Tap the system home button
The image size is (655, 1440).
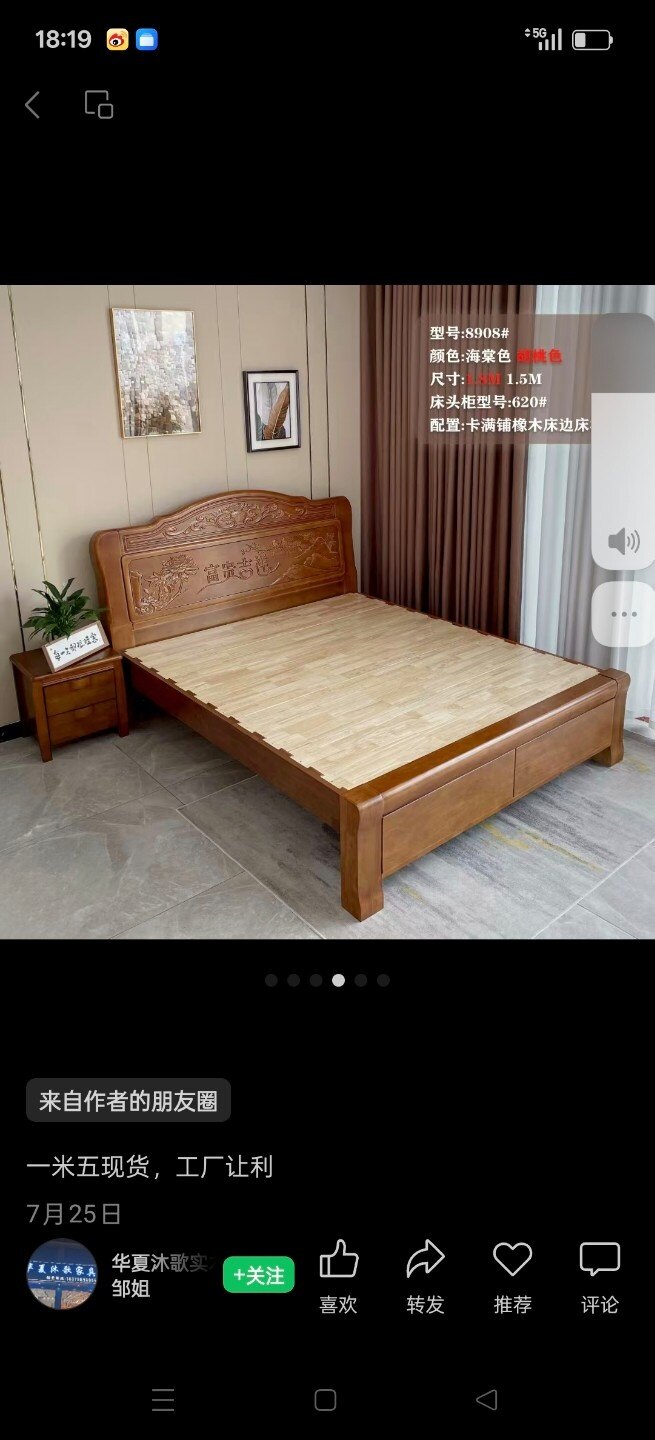[x=325, y=1400]
